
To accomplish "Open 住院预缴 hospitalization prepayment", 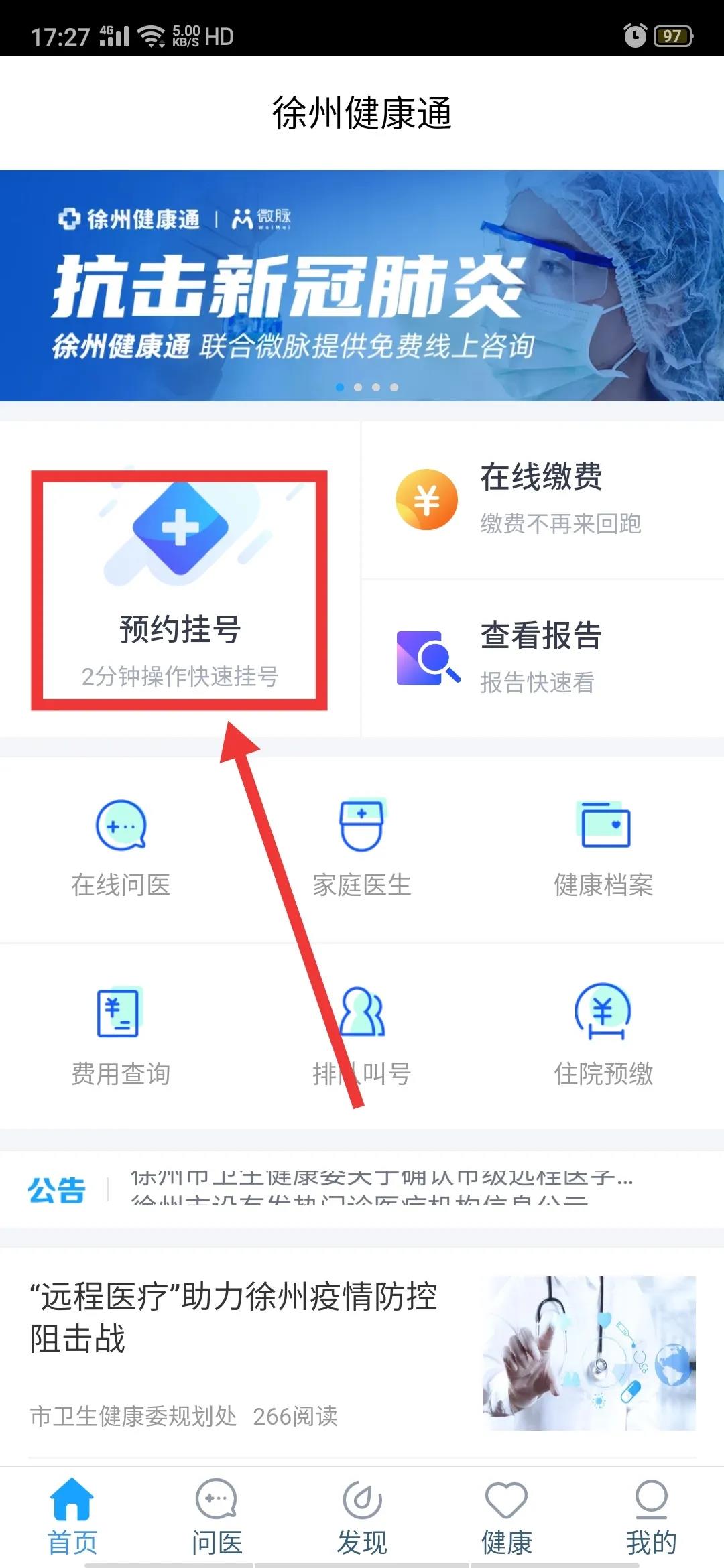I will [x=603, y=1035].
